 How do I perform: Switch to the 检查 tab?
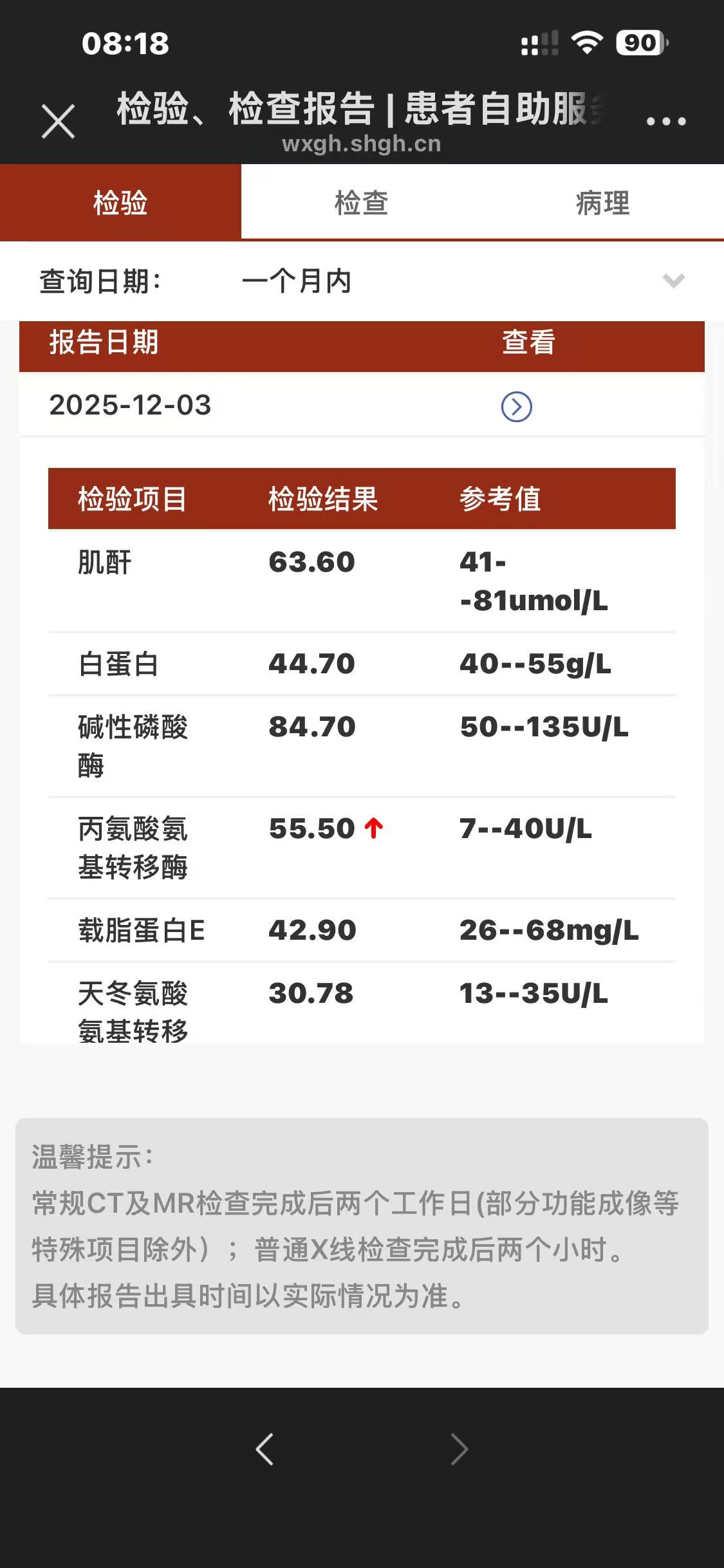click(361, 203)
